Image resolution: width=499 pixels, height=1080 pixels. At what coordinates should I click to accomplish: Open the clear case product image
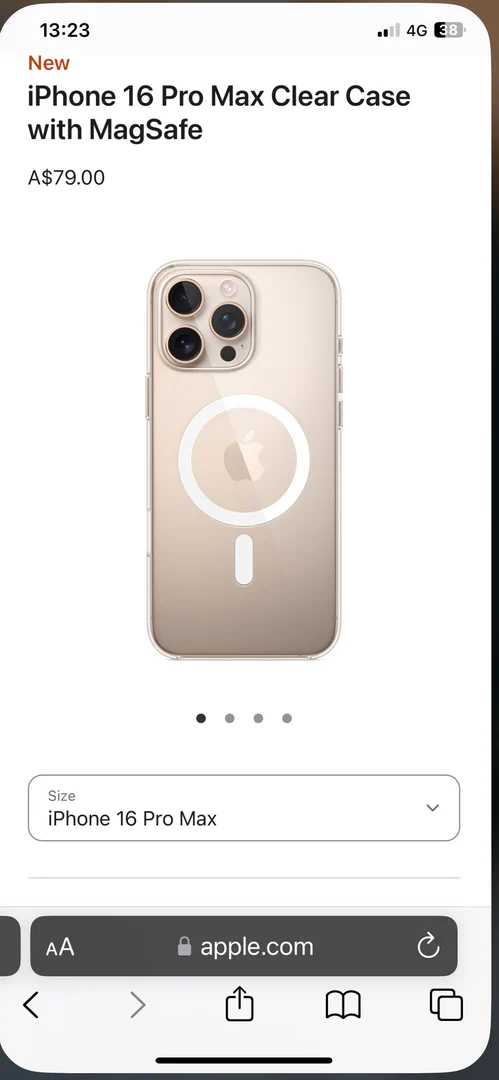244,459
